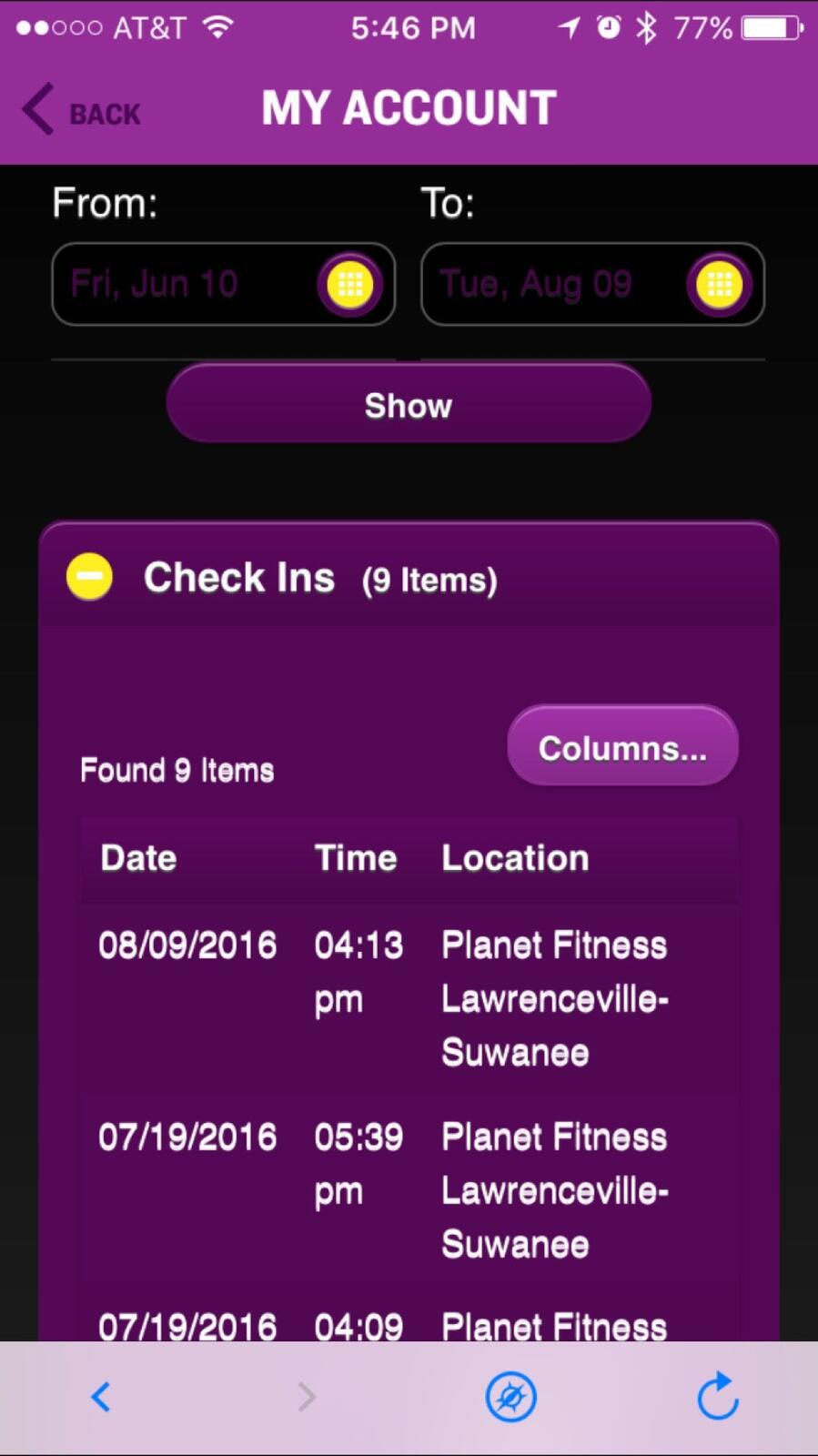The image size is (818, 1456).
Task: Open page in Safari compass icon
Action: click(510, 1397)
